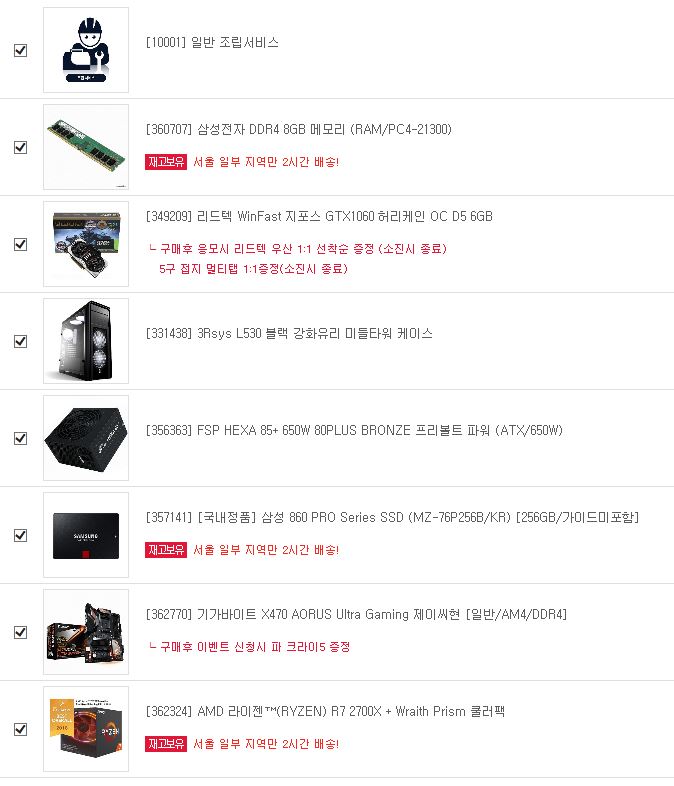Open the 일반 조립서비스 item link
Screen dimensions: 674x786
(x=212, y=43)
